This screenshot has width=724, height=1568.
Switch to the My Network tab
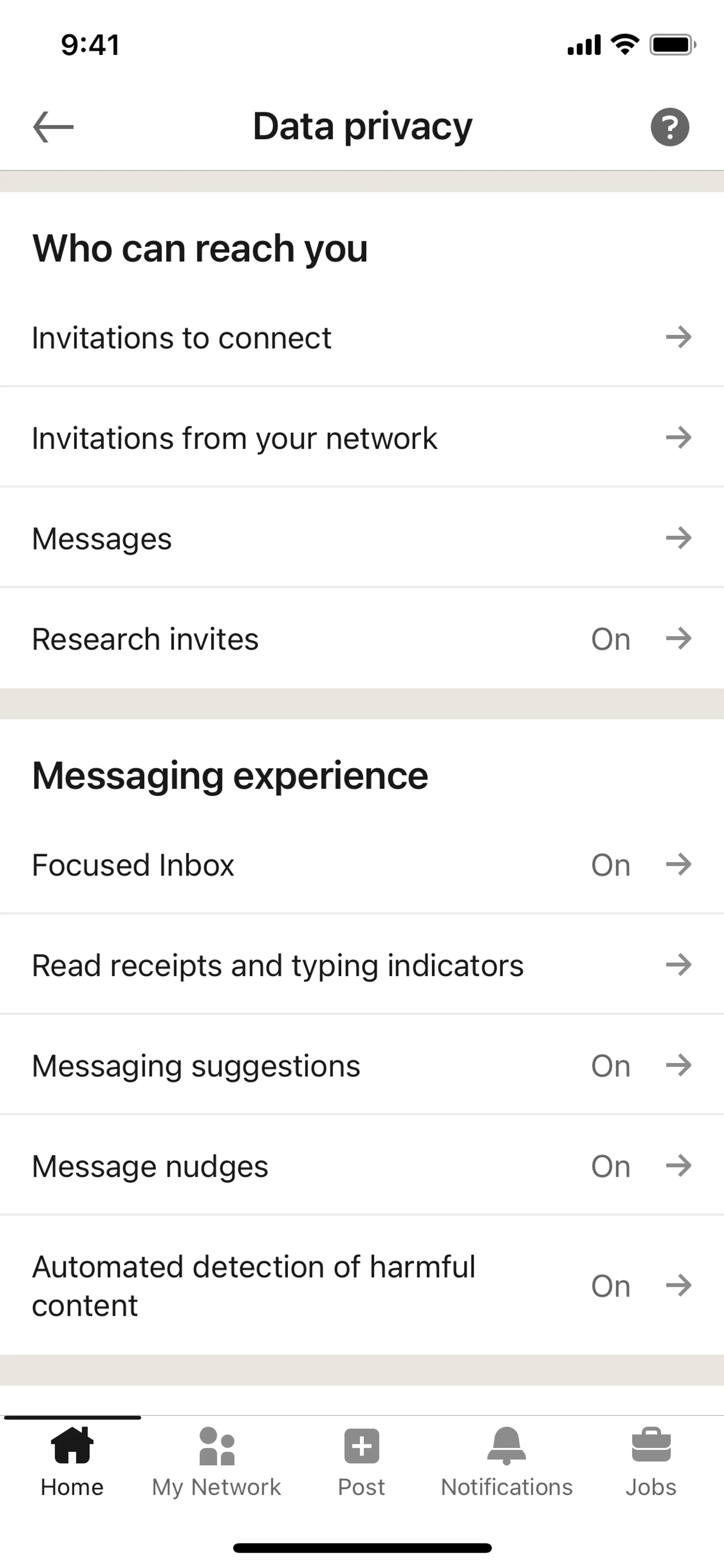(x=216, y=1461)
